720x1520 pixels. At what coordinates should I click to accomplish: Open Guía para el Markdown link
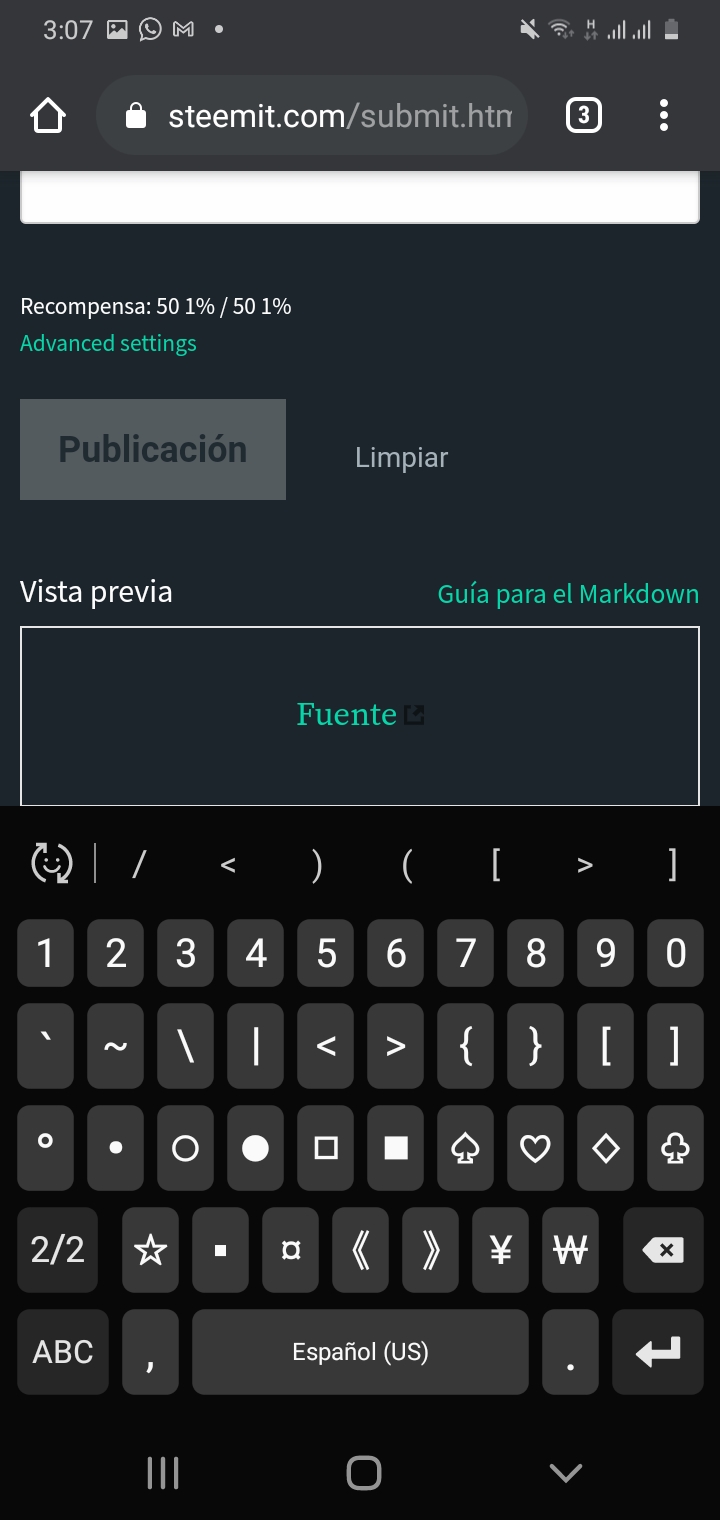coord(568,593)
